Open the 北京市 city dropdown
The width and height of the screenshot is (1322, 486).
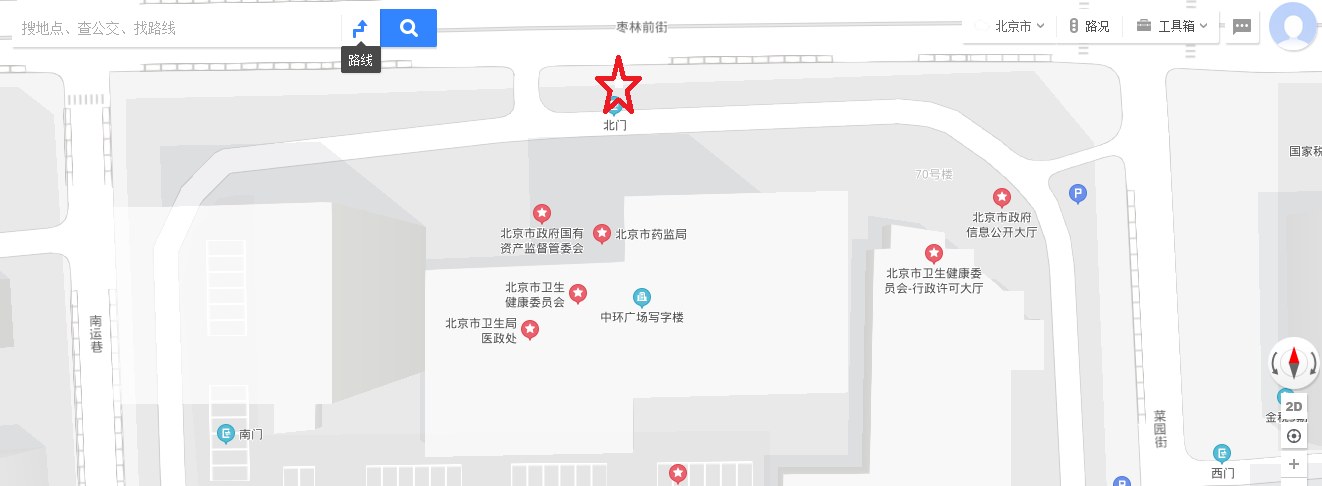tap(1019, 27)
